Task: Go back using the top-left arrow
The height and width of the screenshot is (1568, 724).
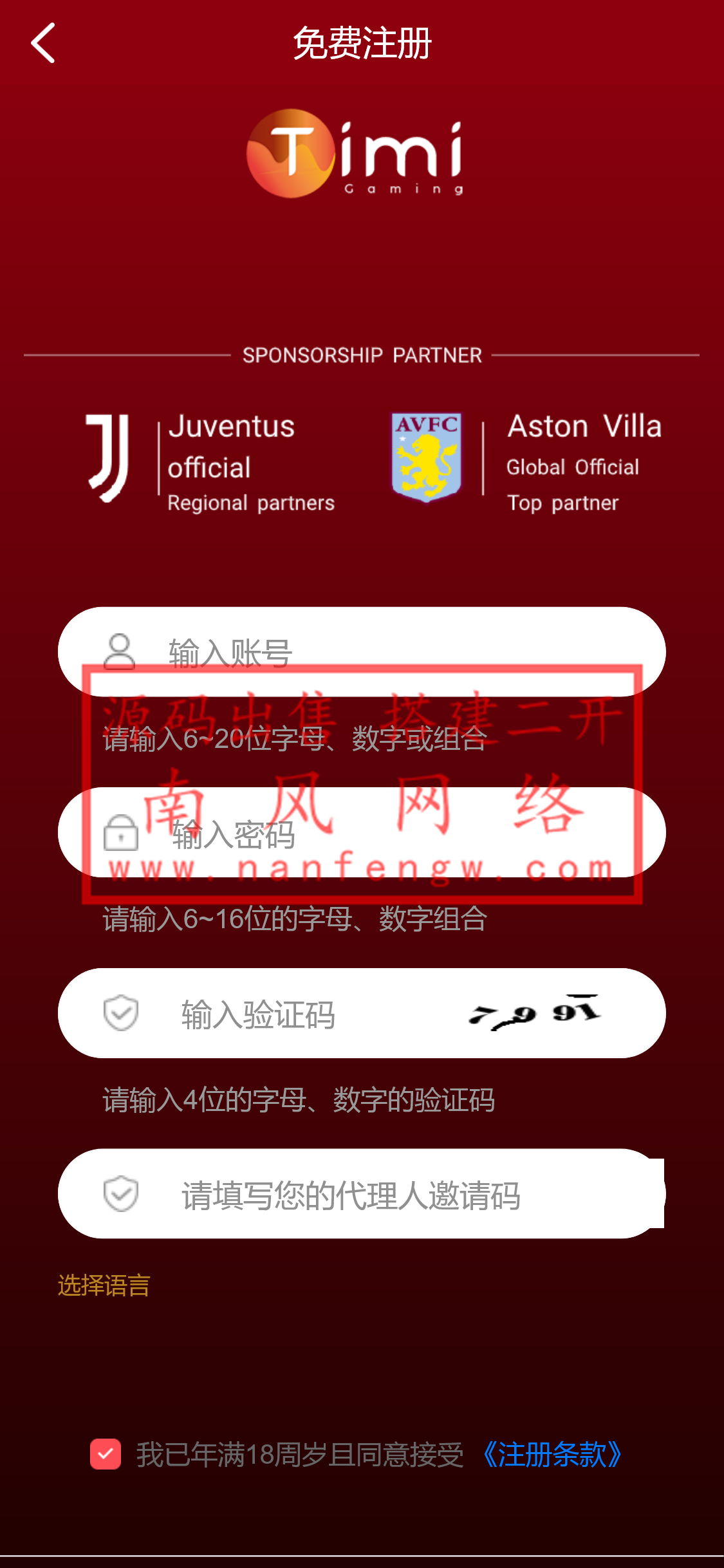Action: click(x=43, y=43)
